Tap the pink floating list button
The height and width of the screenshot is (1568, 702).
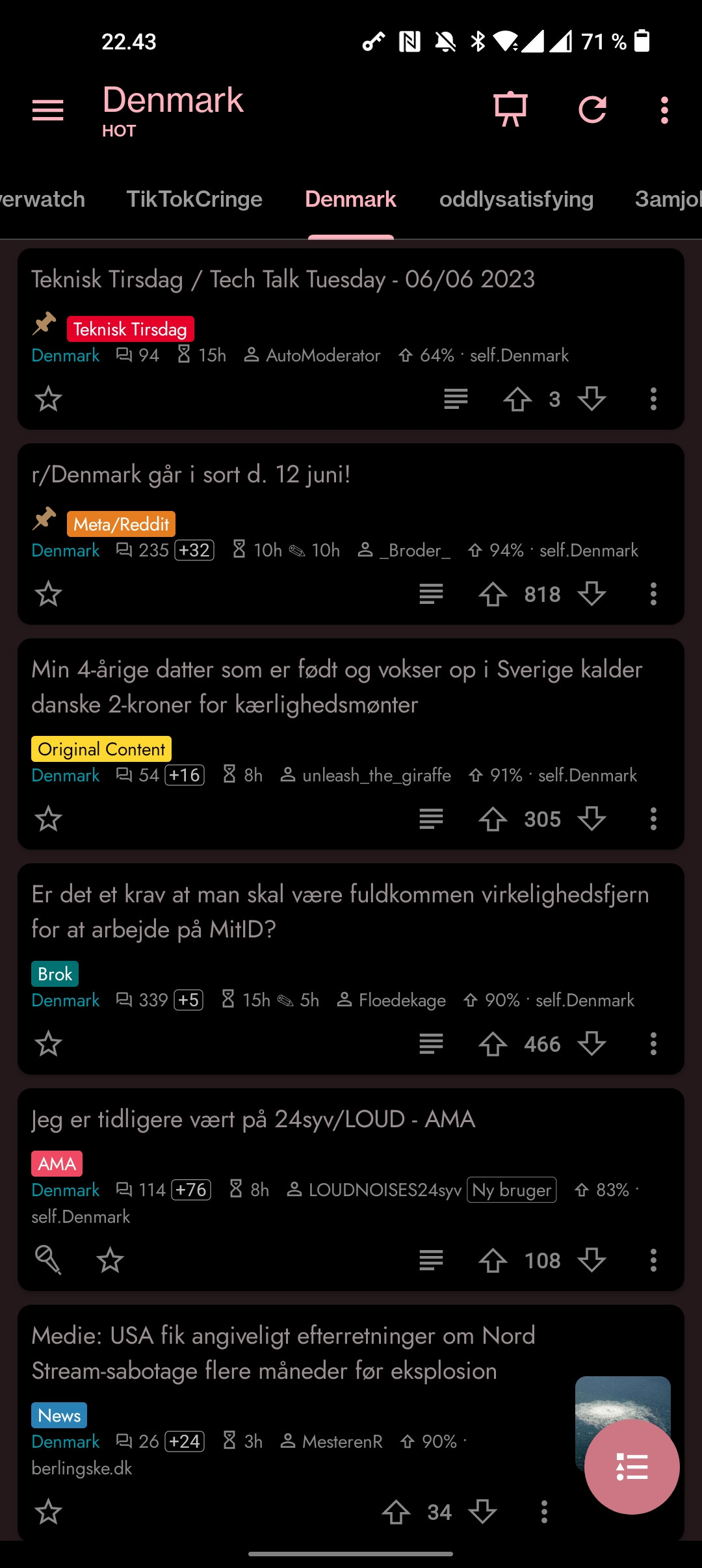tap(631, 1467)
